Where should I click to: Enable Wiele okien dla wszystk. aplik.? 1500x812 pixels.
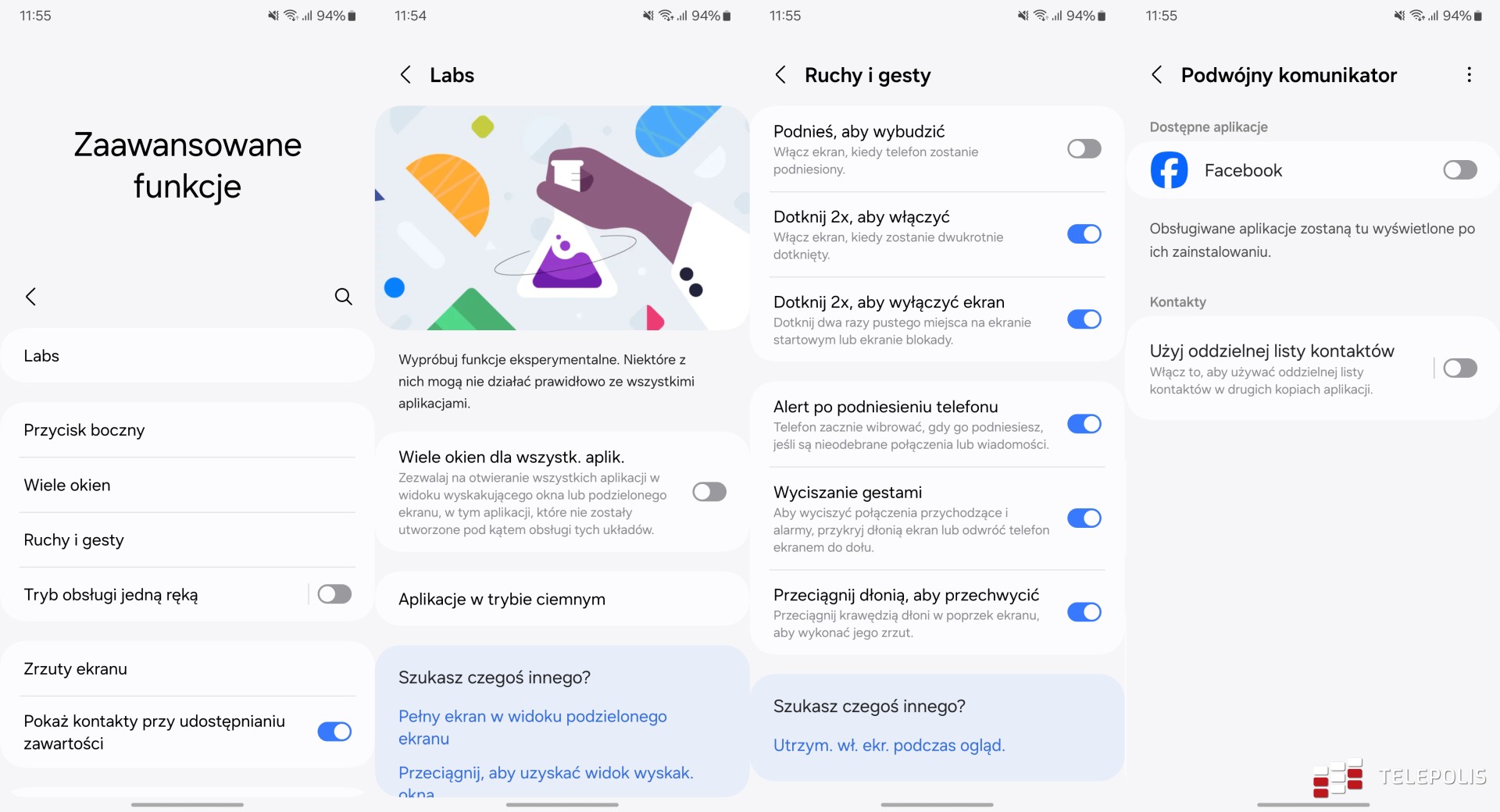tap(709, 492)
